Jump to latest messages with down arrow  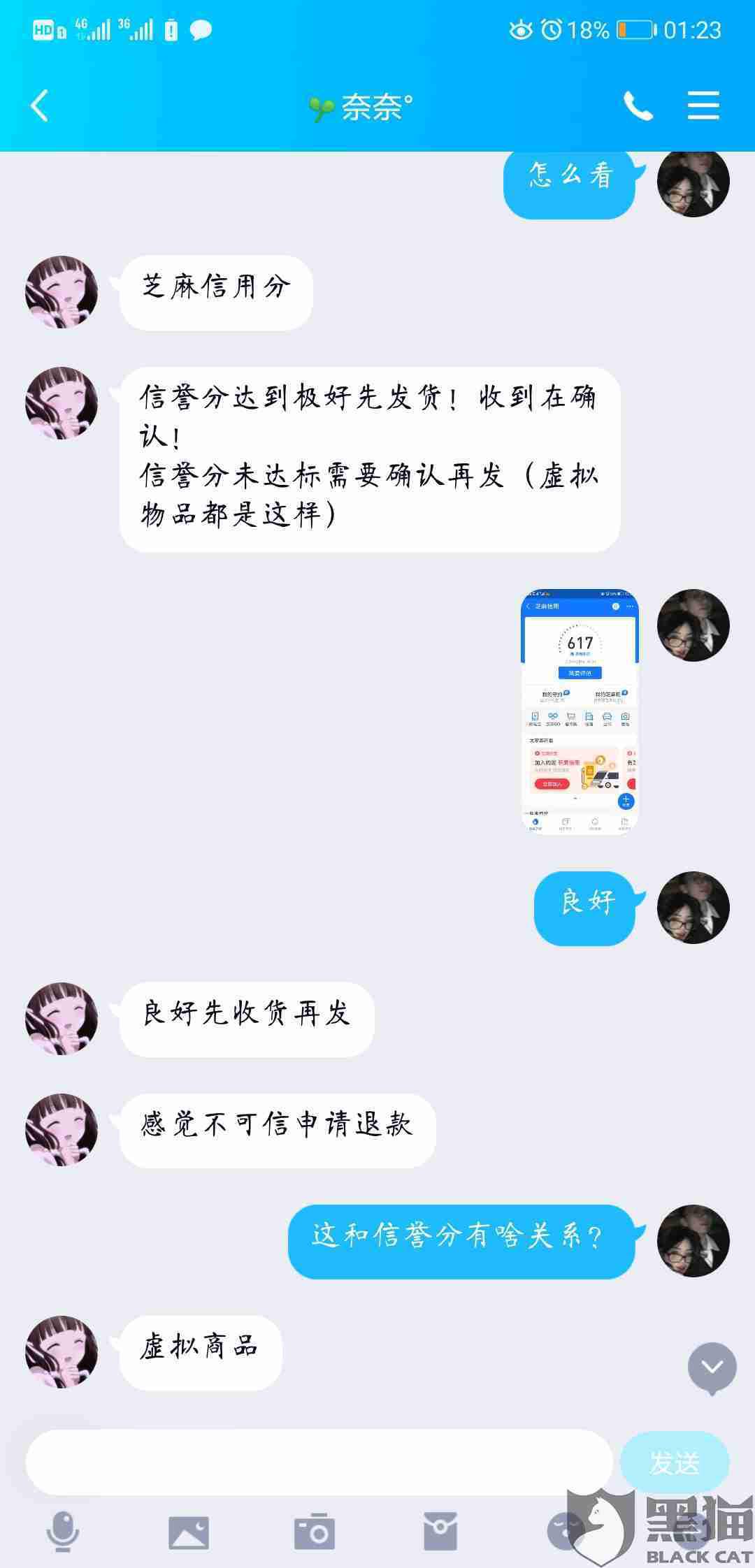click(712, 1367)
